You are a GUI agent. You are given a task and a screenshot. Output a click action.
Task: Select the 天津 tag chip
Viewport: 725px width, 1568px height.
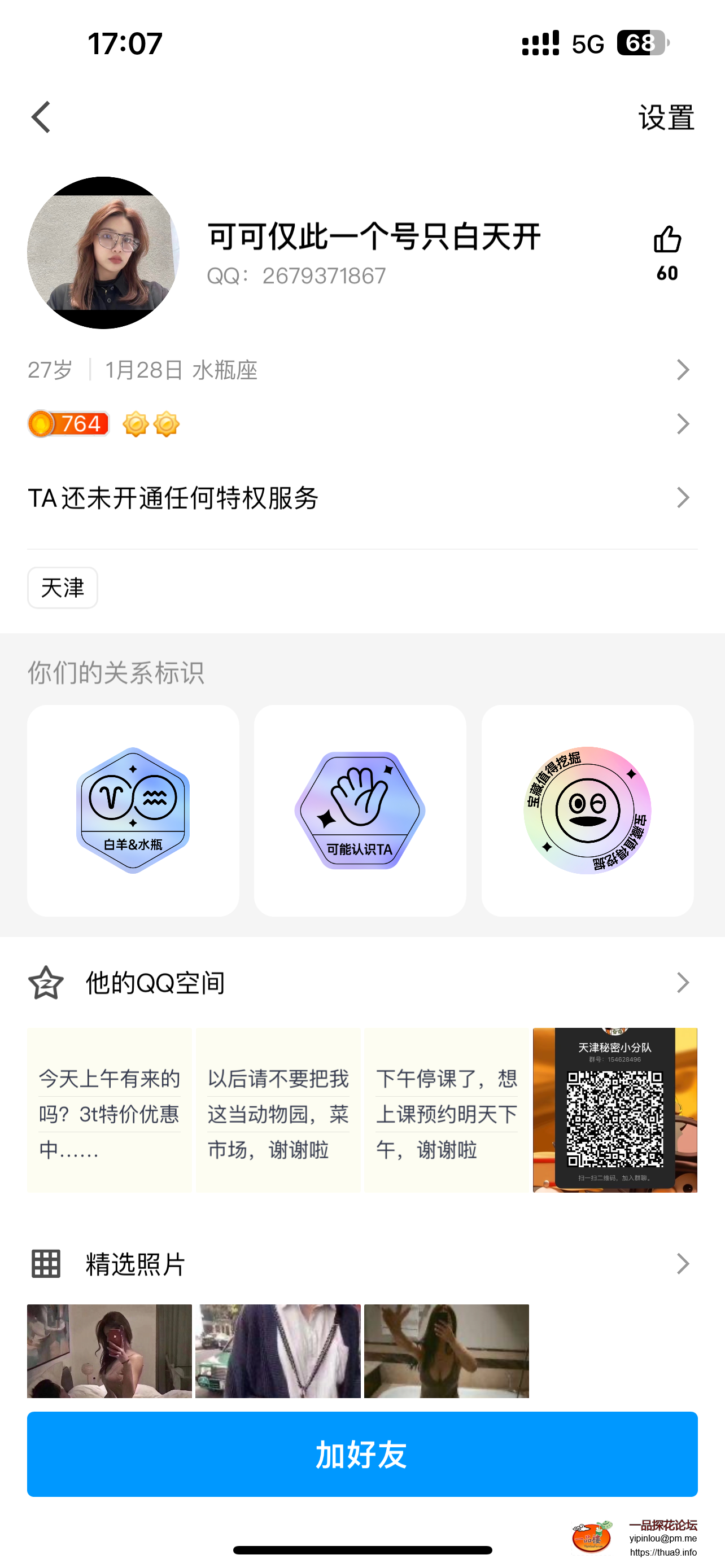(63, 588)
